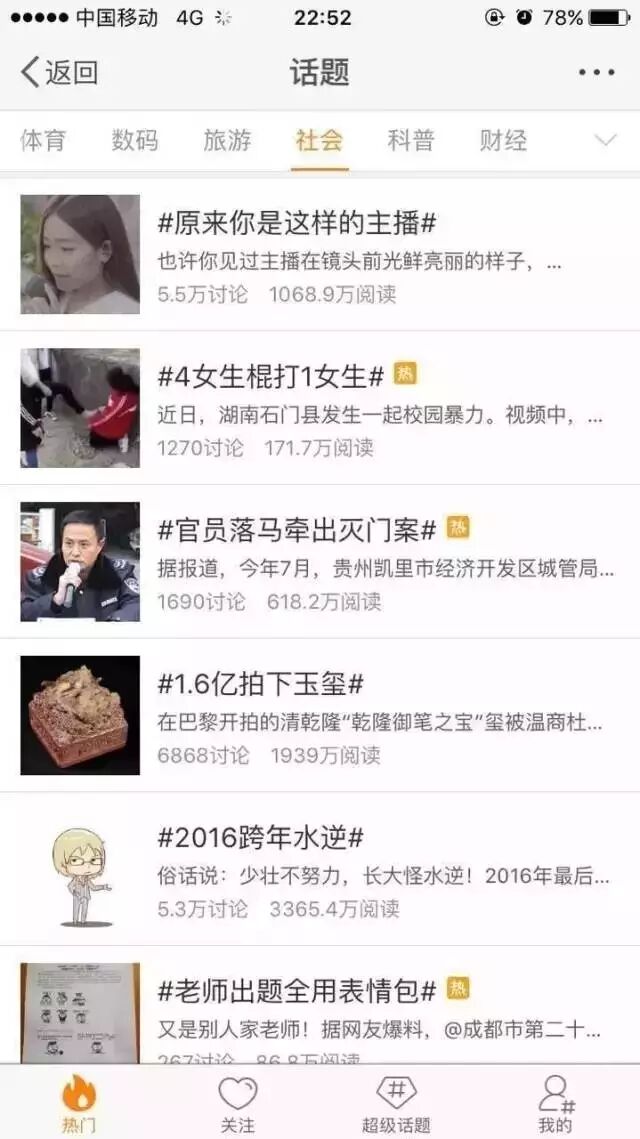Open topic #原来你是这样的主播#
The image size is (640, 1139).
(297, 223)
